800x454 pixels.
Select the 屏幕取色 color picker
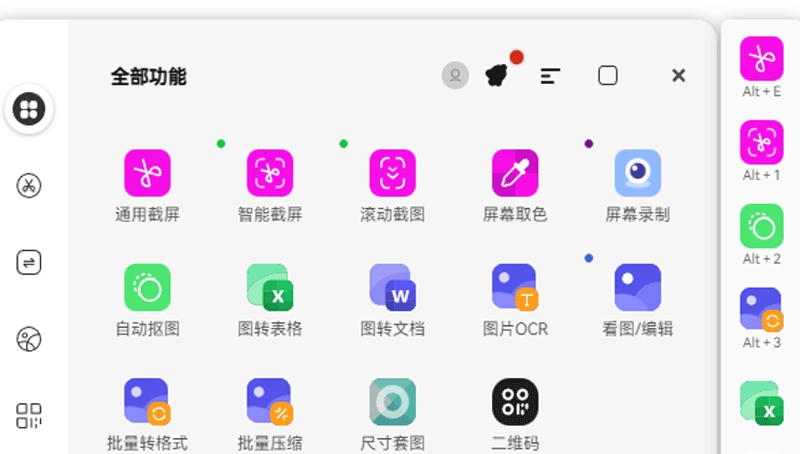click(515, 174)
